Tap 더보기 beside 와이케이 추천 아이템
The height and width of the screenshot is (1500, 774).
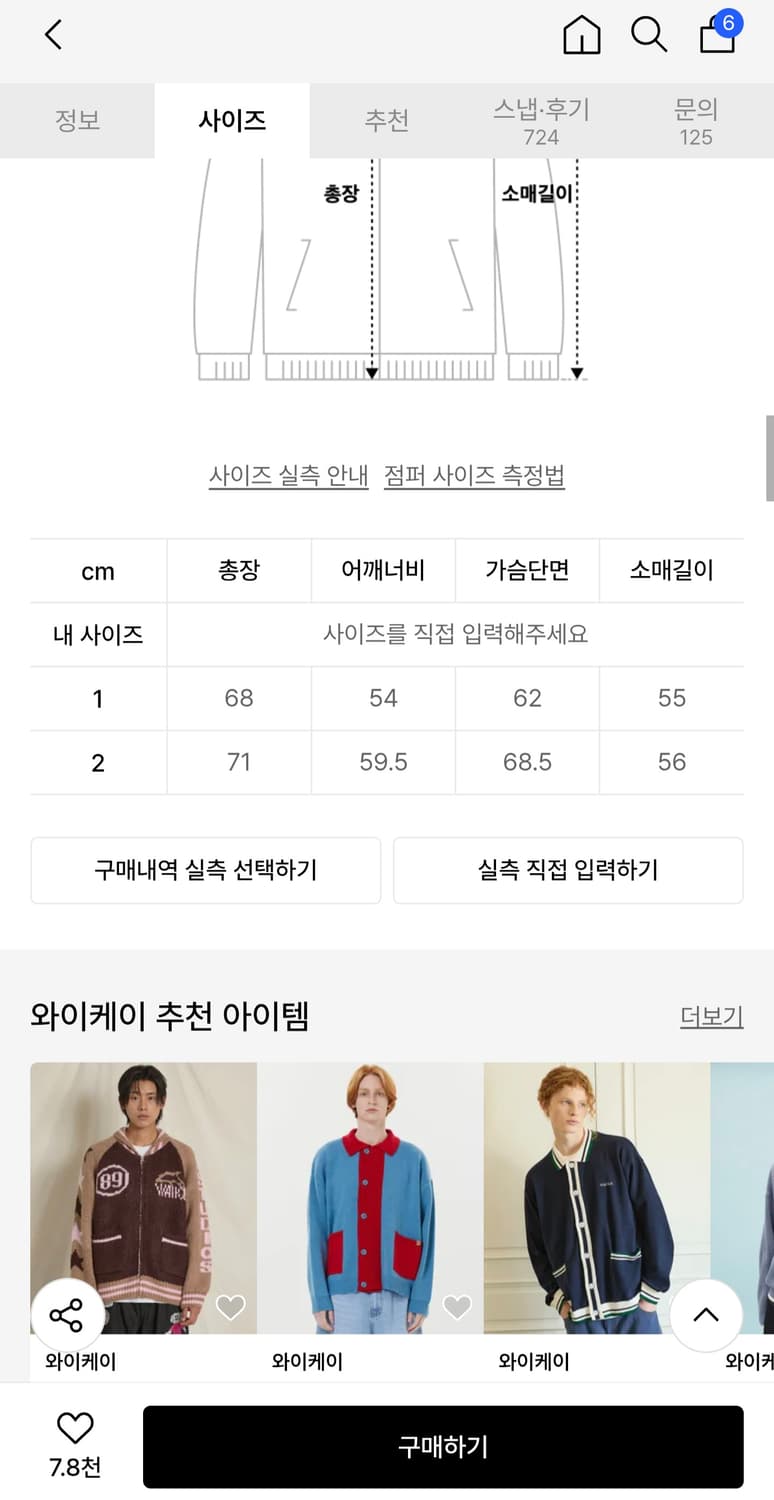pyautogui.click(x=711, y=1016)
